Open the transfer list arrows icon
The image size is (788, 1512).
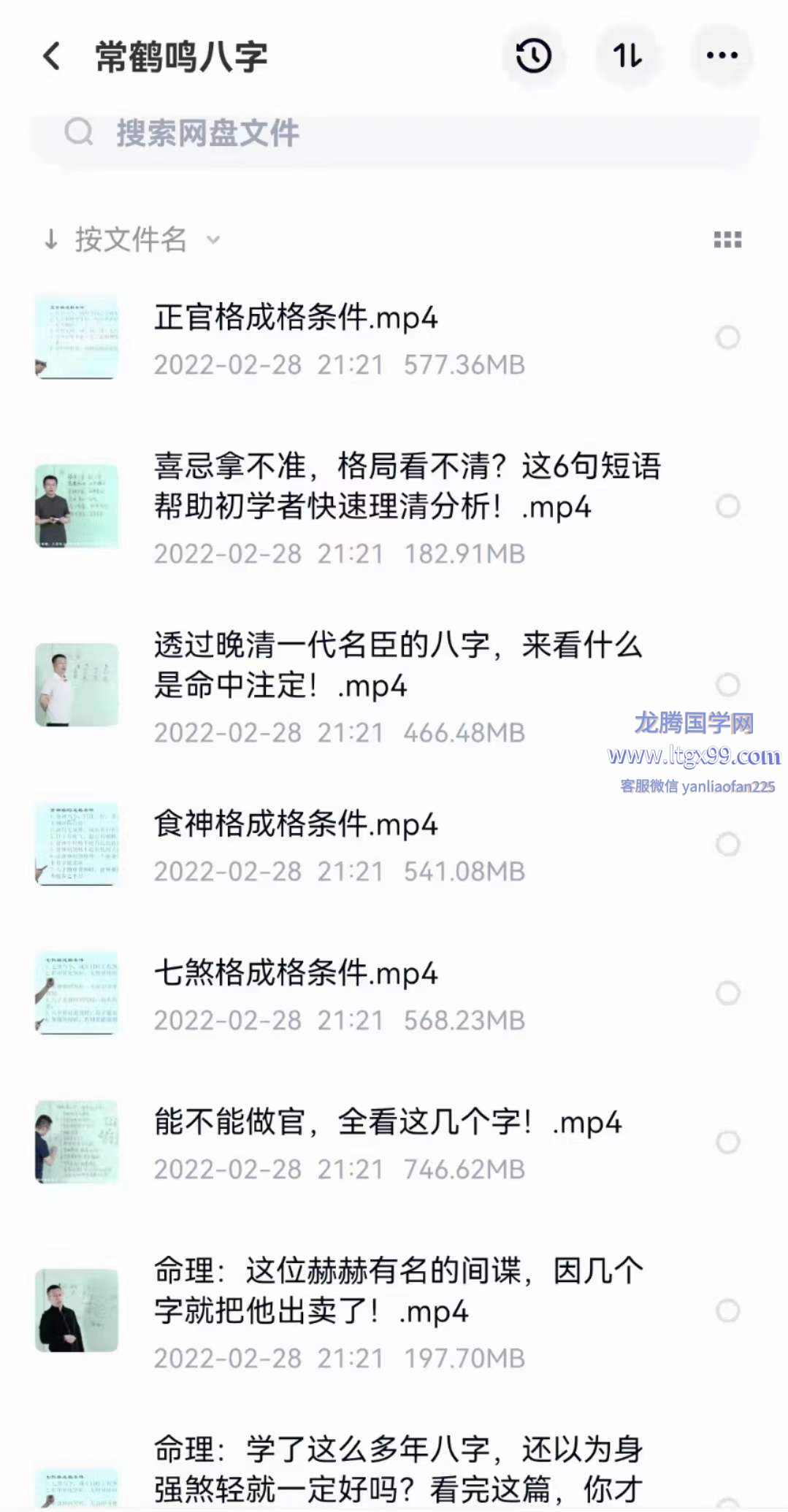(627, 56)
